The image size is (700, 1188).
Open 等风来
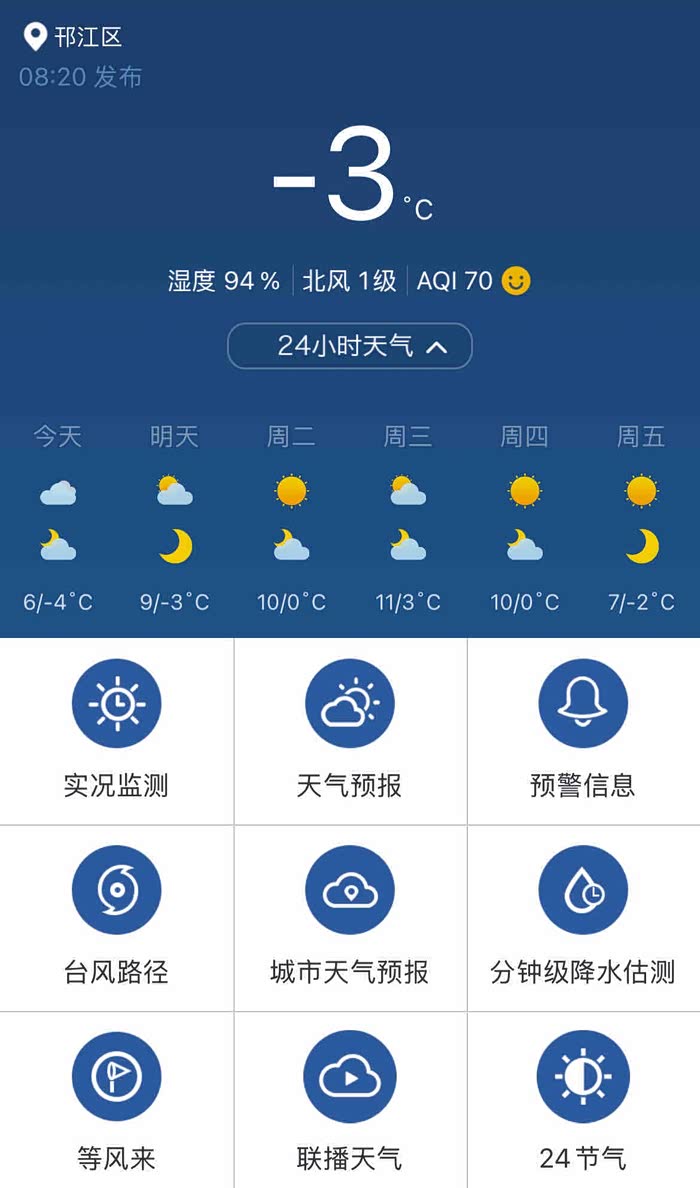(117, 1101)
